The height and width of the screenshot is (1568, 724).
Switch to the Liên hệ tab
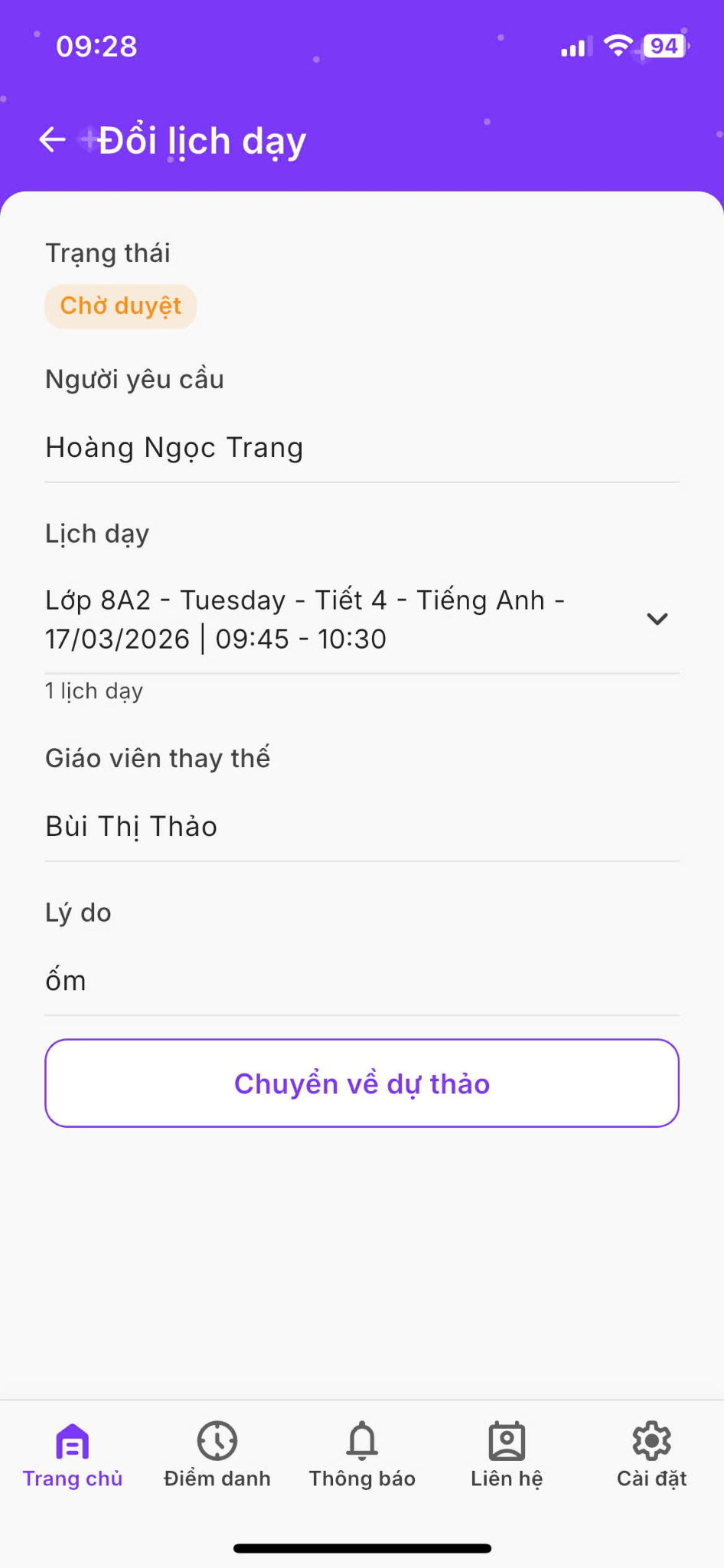point(507,1455)
